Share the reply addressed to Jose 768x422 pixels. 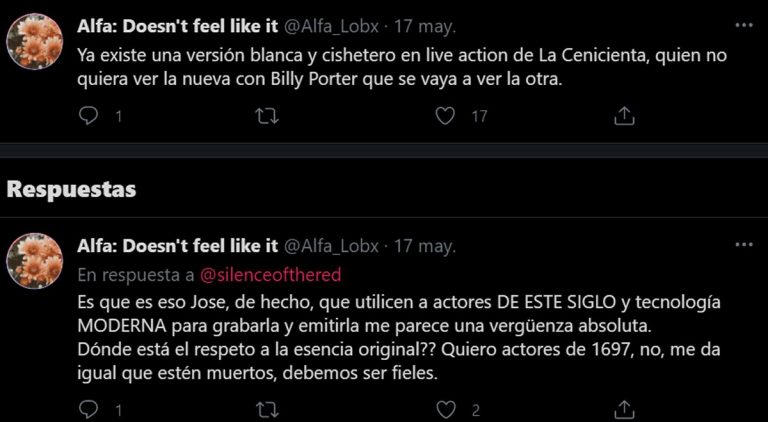pos(625,409)
